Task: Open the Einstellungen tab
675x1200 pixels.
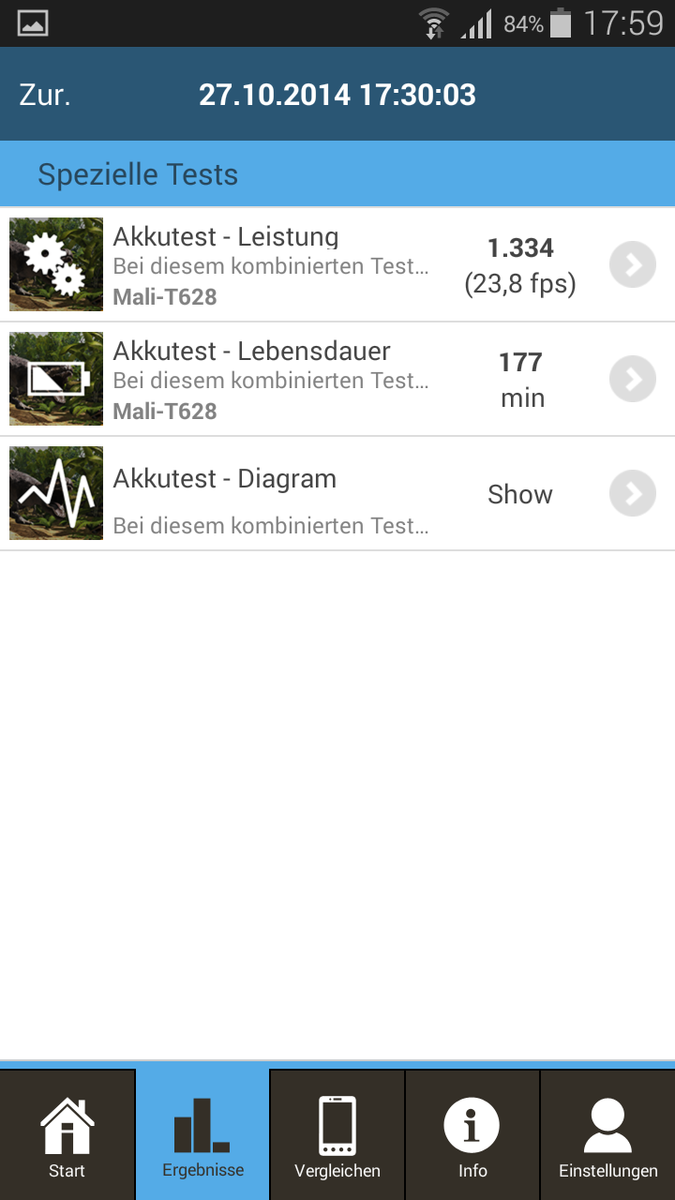Action: pyautogui.click(x=608, y=1135)
